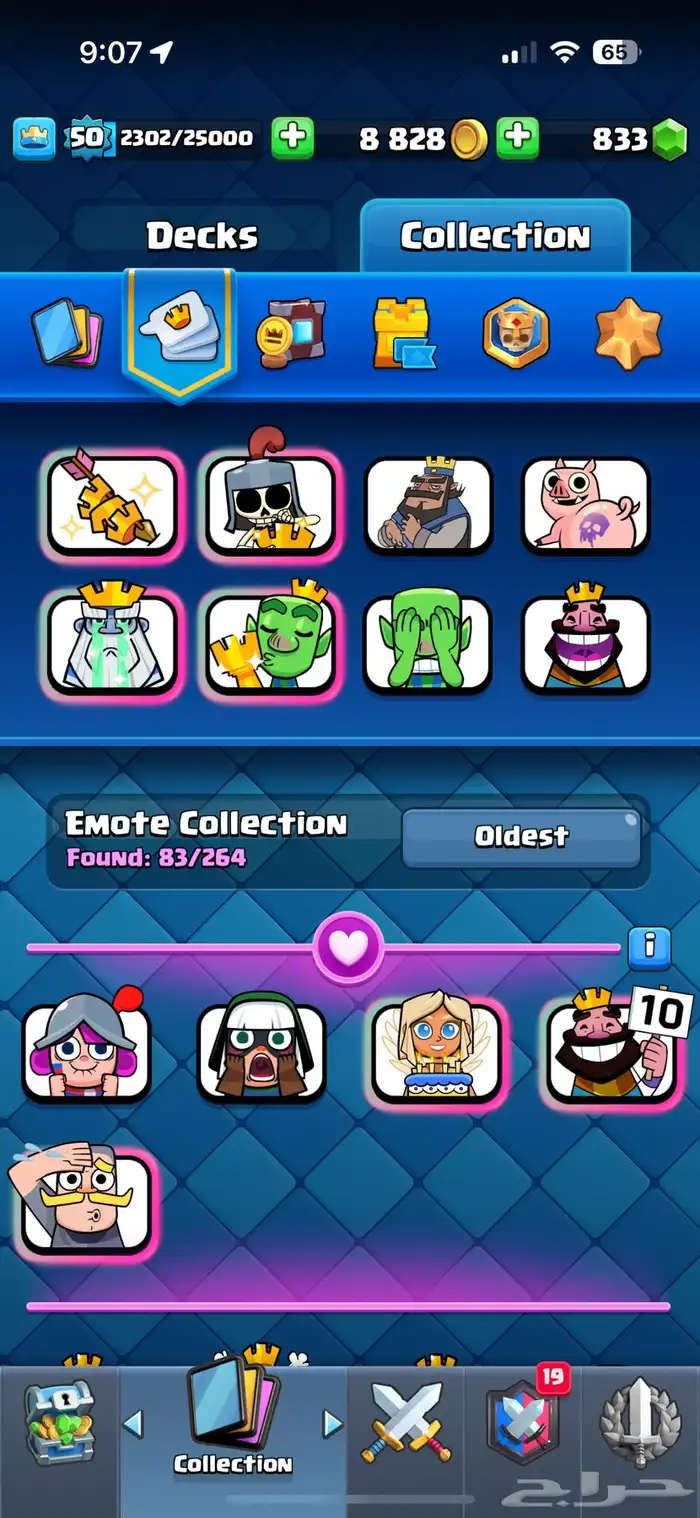Viewport: 700px width, 1518px height.
Task: Select the laughing king emote in deck
Action: pos(586,643)
